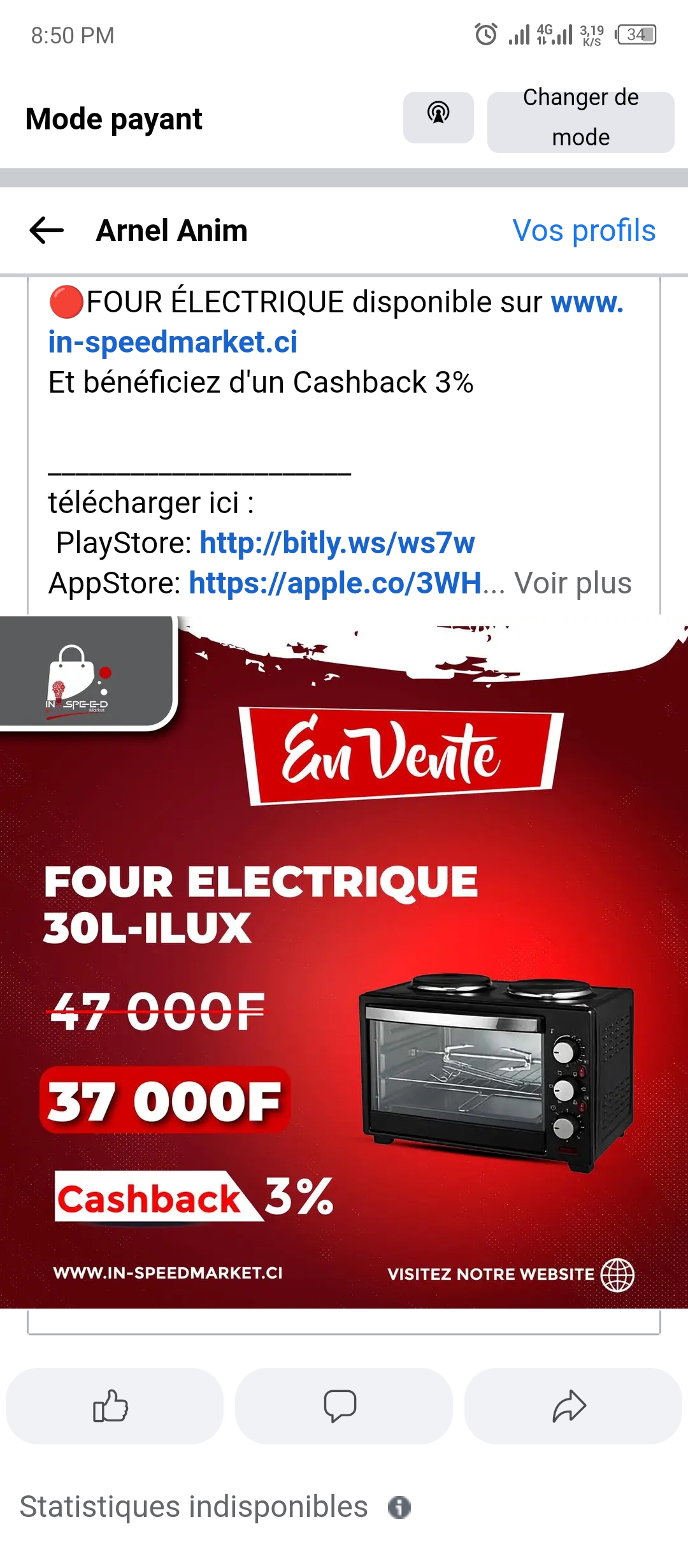
Task: Tap the broadcast signal icon button
Action: (x=438, y=117)
